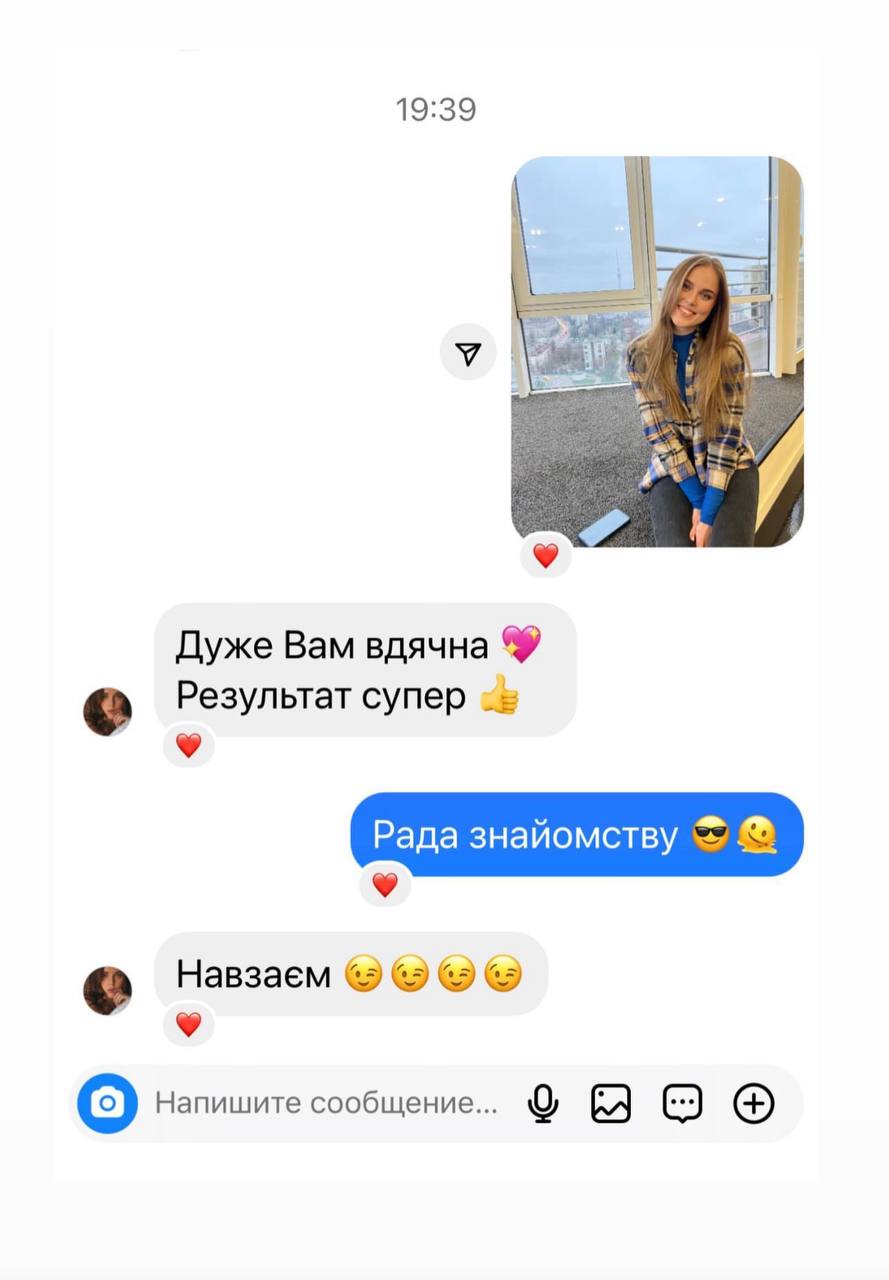Open sender avatar beside 'Результат супер'
Image resolution: width=889 pixels, height=1280 pixels.
coord(107,712)
